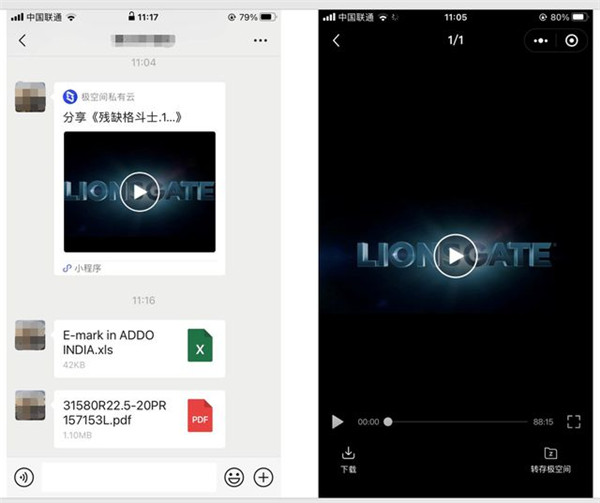
Task: Open the mini program three-dot options
Action: click(541, 41)
